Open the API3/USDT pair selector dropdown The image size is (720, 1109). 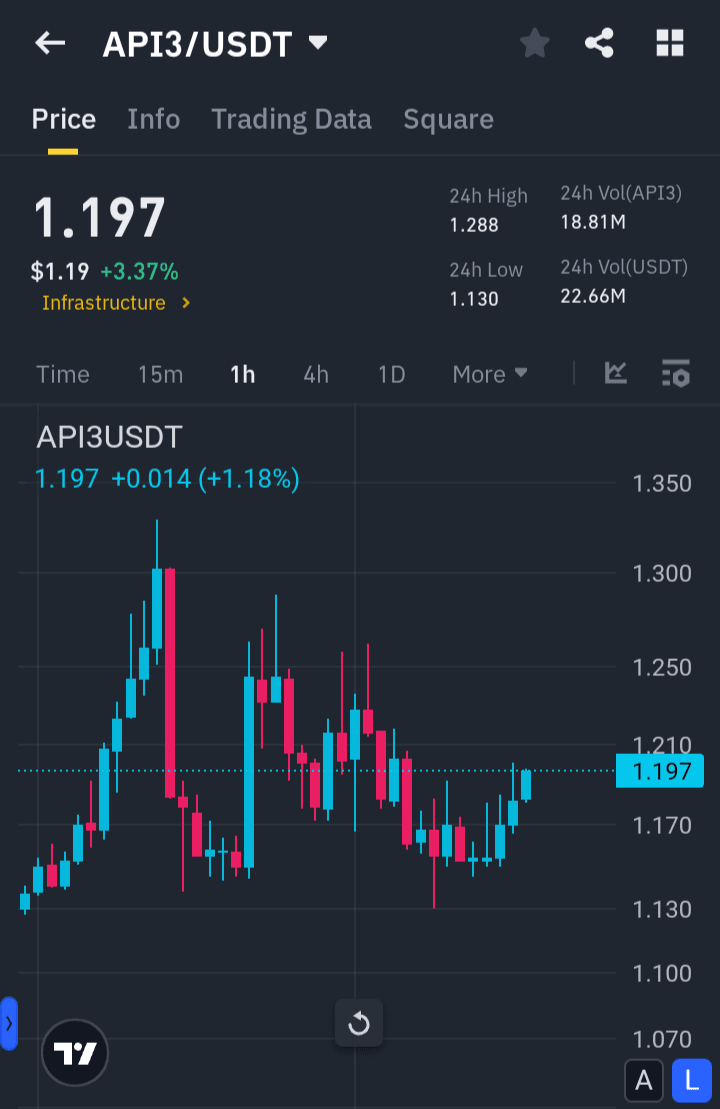tap(216, 43)
